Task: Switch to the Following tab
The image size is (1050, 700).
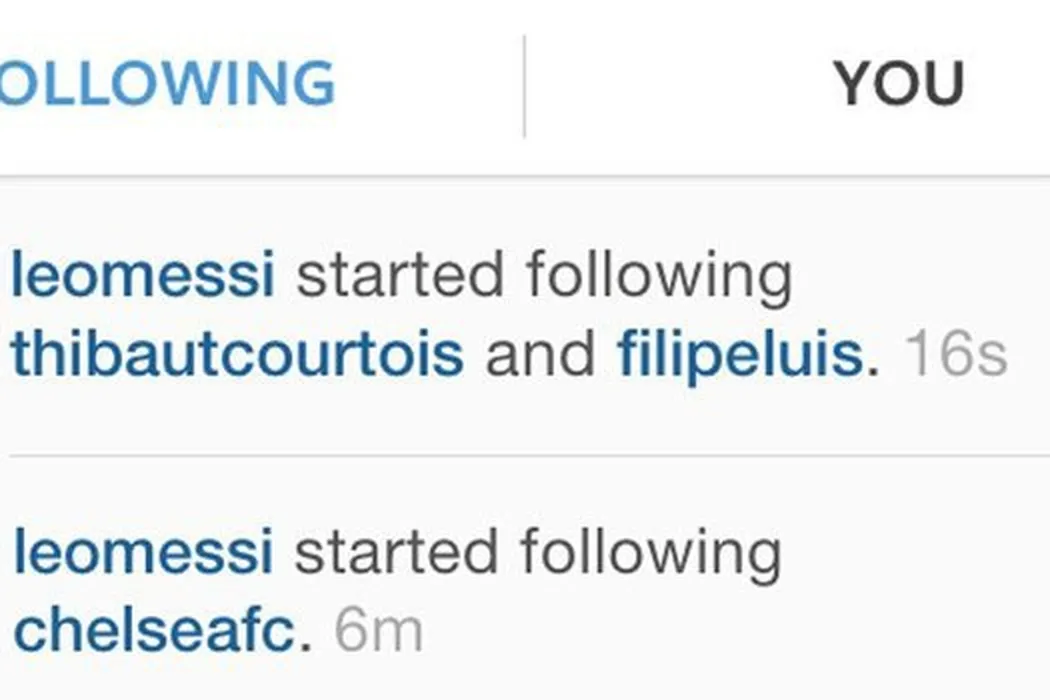Action: 168,83
